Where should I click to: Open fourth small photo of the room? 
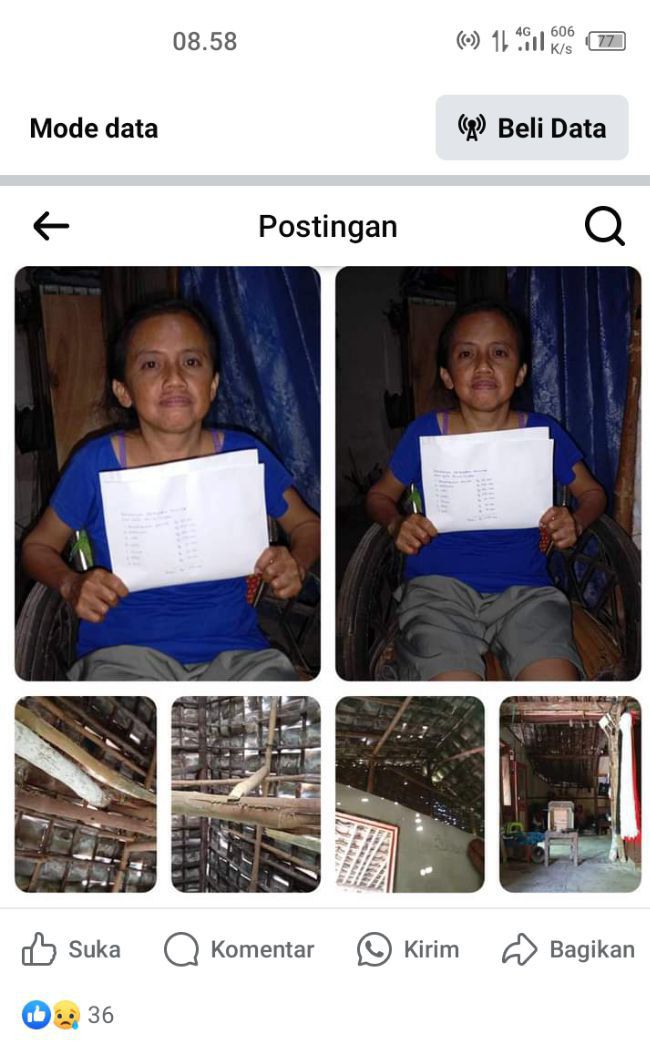(570, 794)
